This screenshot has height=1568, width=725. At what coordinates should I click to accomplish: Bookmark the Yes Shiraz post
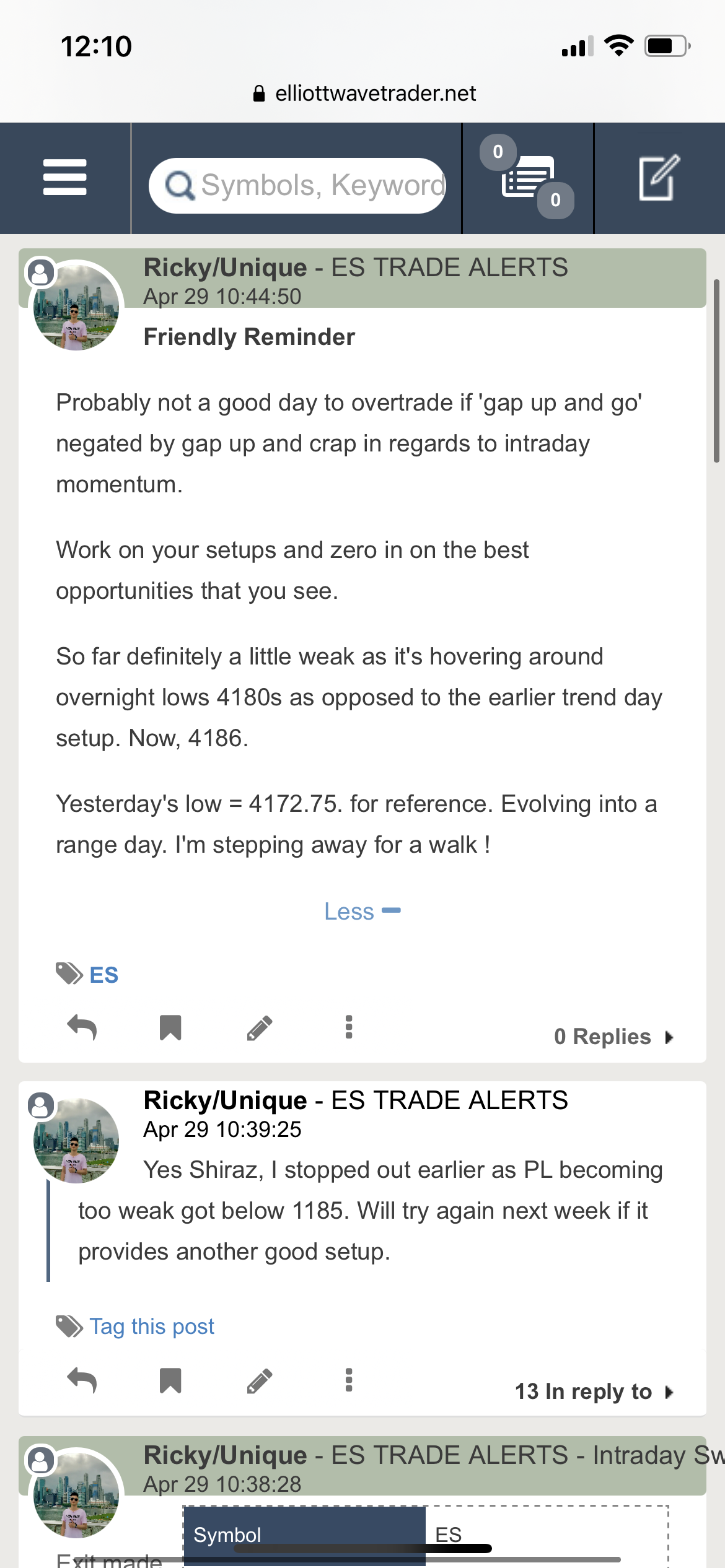point(170,1380)
